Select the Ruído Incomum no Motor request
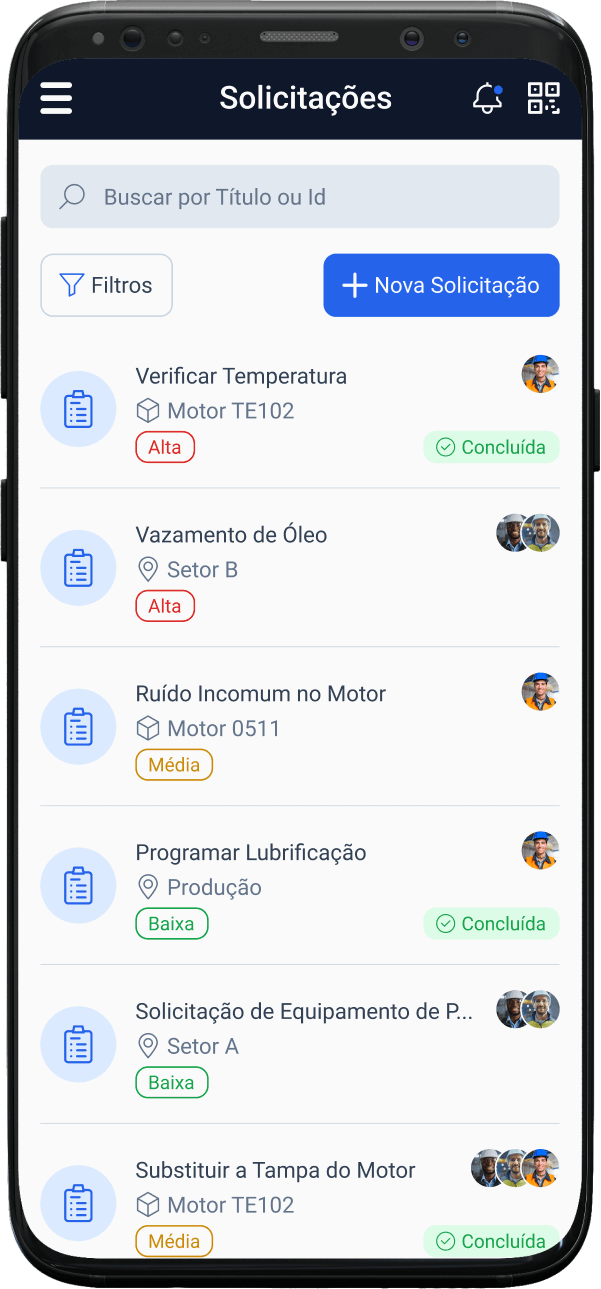The image size is (601, 1289). click(x=260, y=694)
